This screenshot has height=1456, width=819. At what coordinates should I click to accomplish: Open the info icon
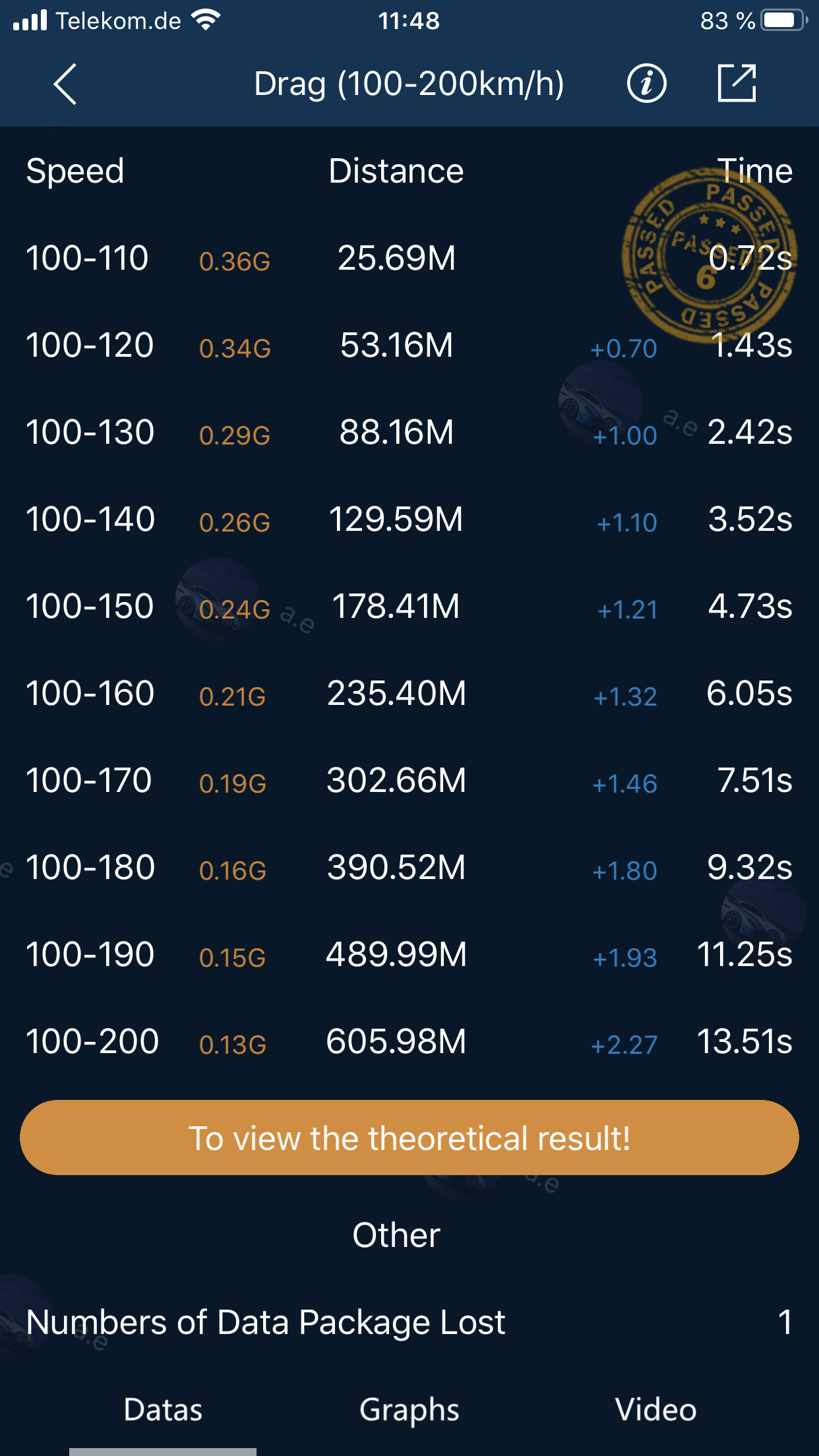646,84
